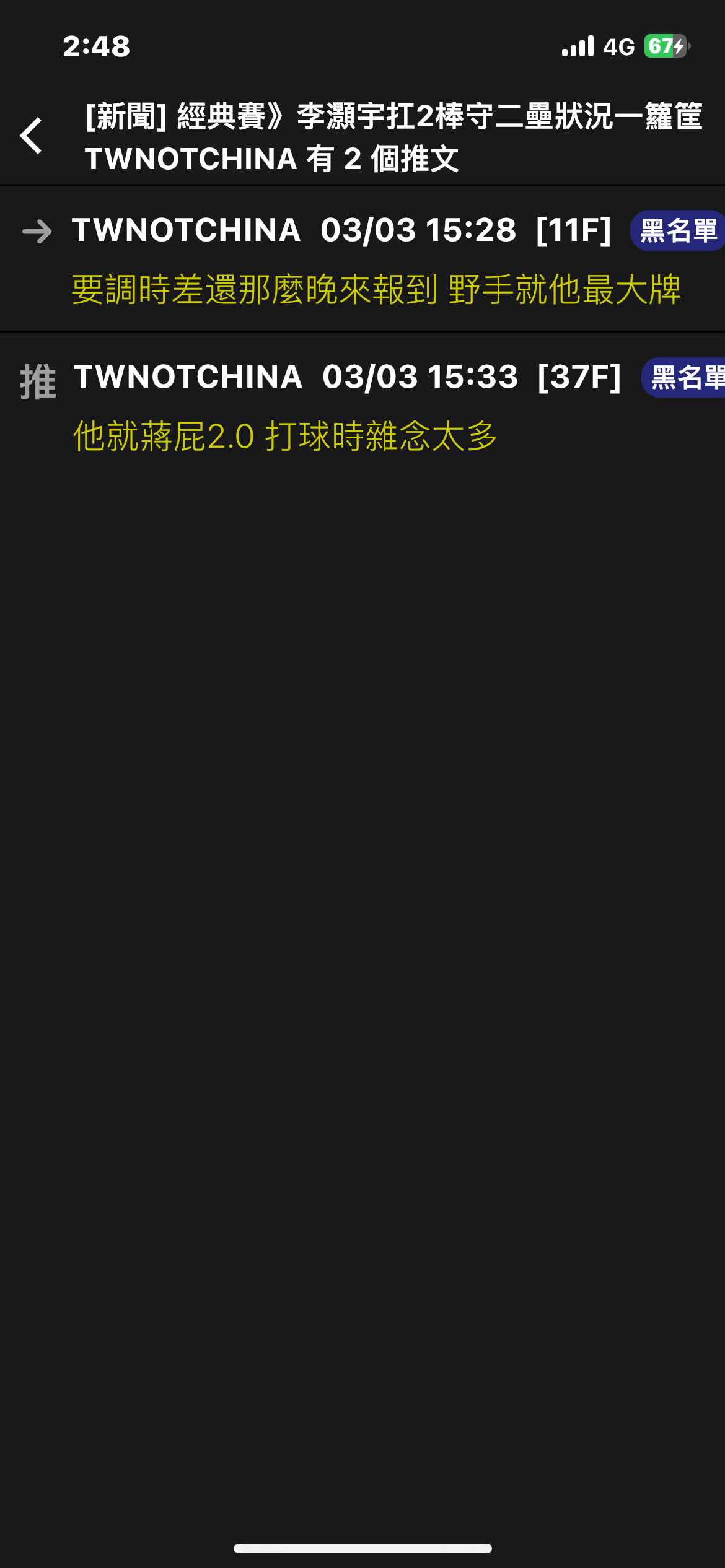
Task: Open the 11F comment posted at 15:28
Action: (x=376, y=289)
